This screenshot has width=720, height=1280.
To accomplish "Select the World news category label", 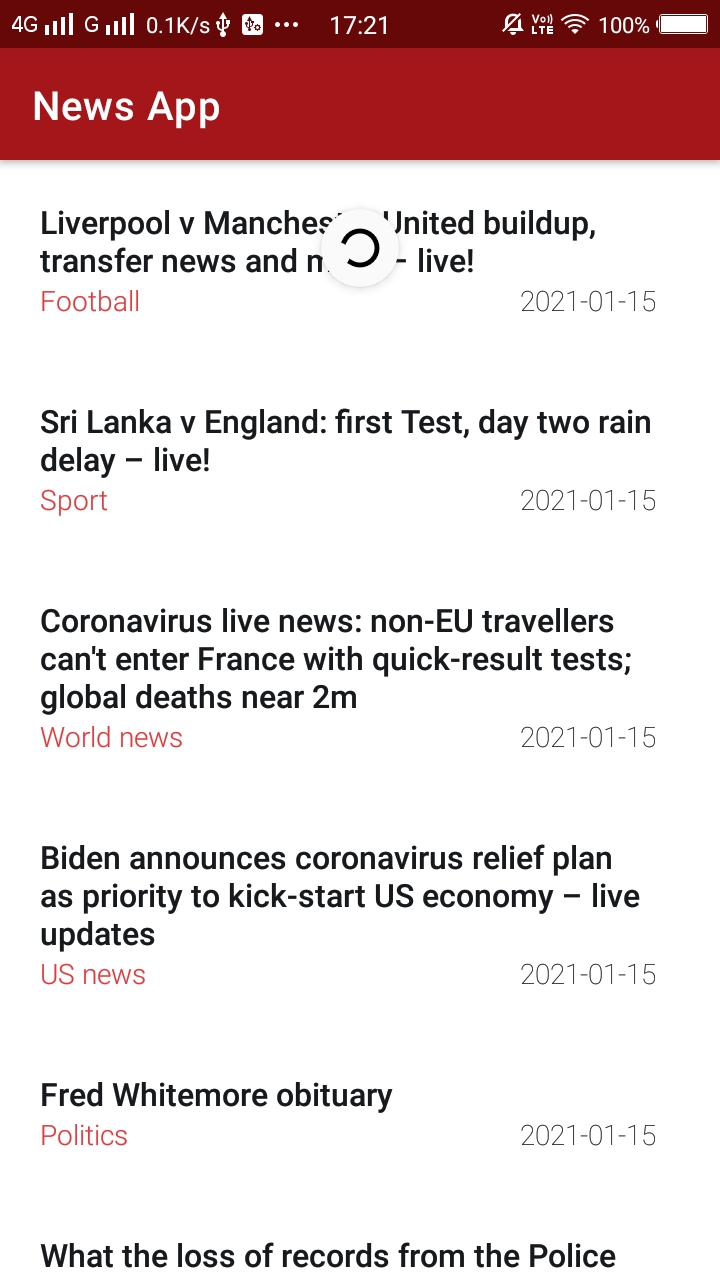I will tap(111, 737).
